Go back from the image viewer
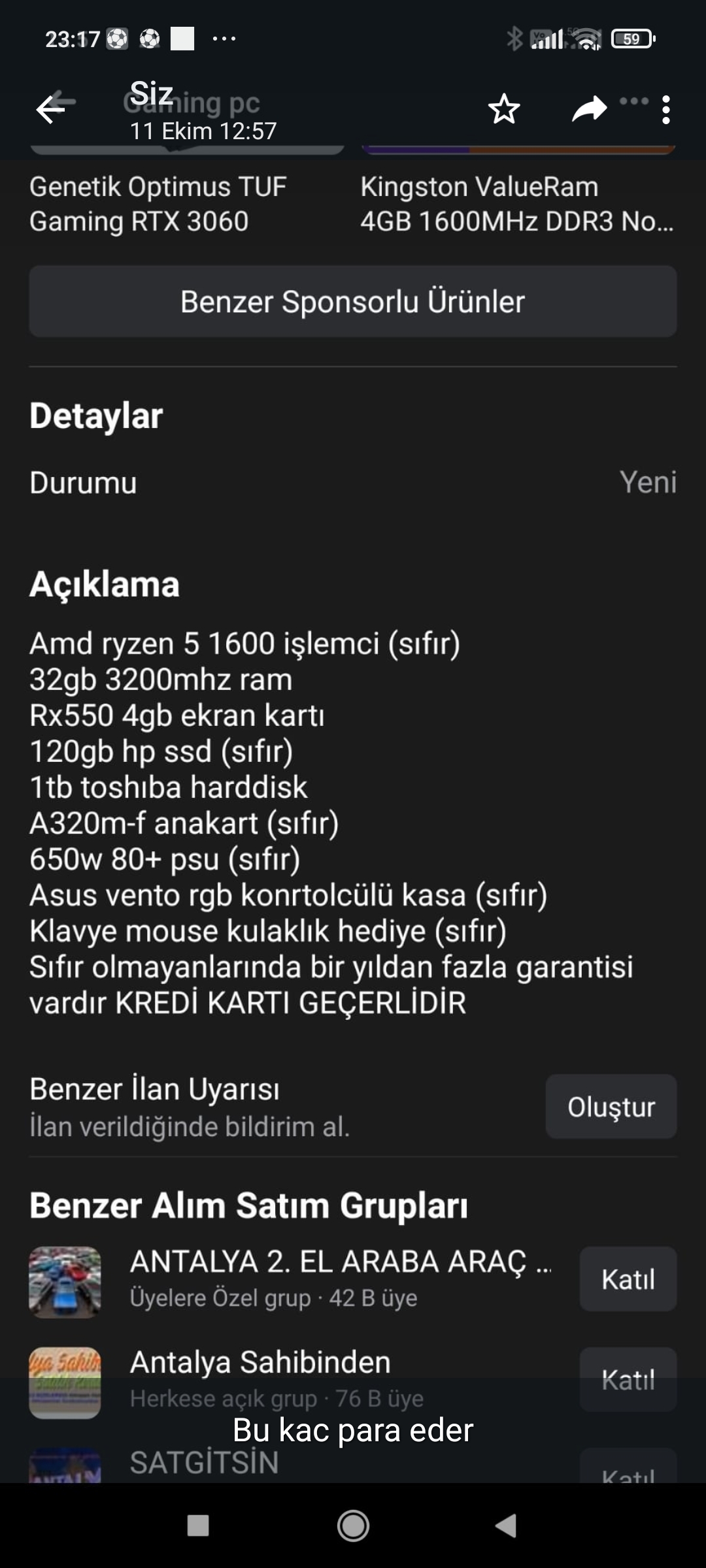This screenshot has height=1568, width=706. 51,109
